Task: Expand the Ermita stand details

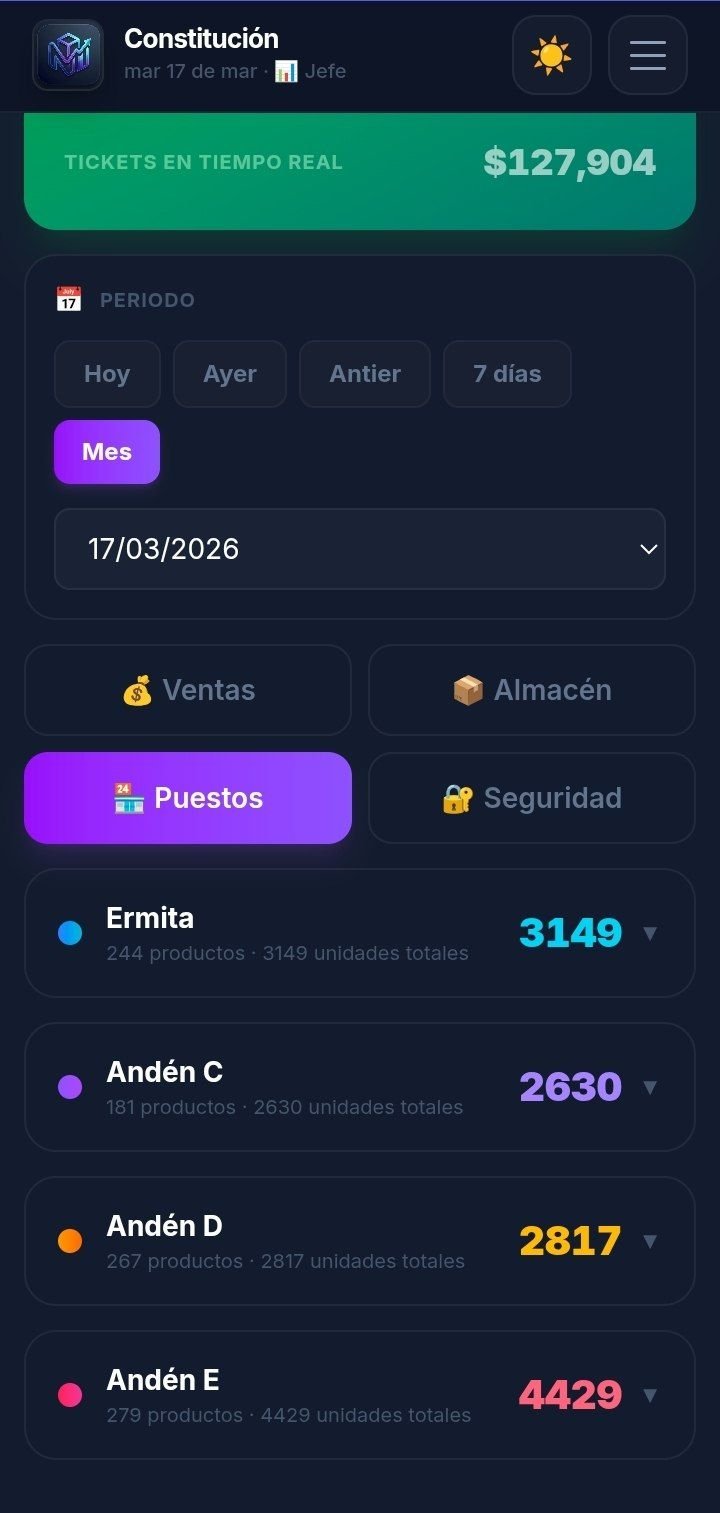Action: (x=649, y=933)
